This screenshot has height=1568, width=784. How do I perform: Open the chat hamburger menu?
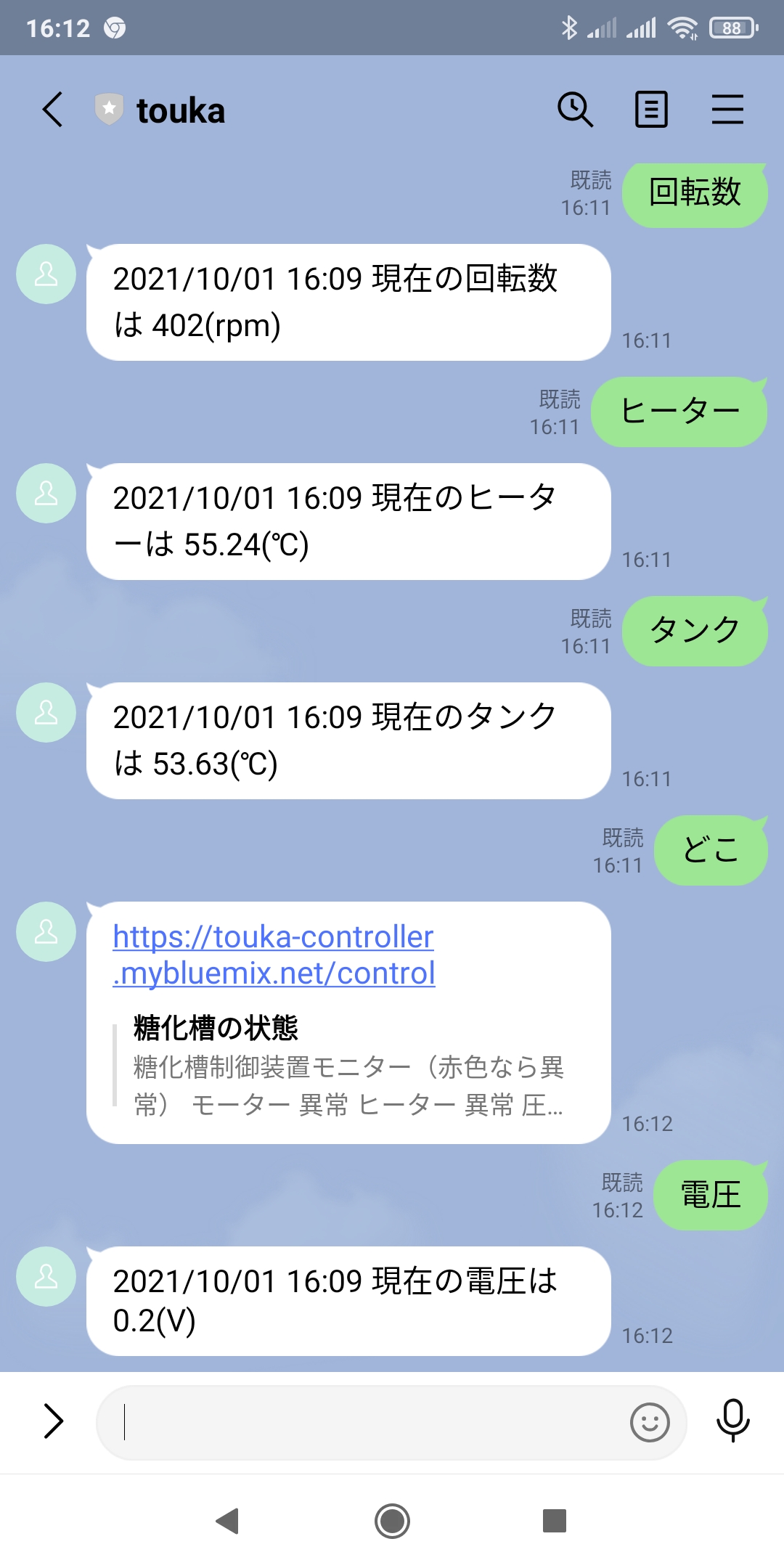[727, 110]
